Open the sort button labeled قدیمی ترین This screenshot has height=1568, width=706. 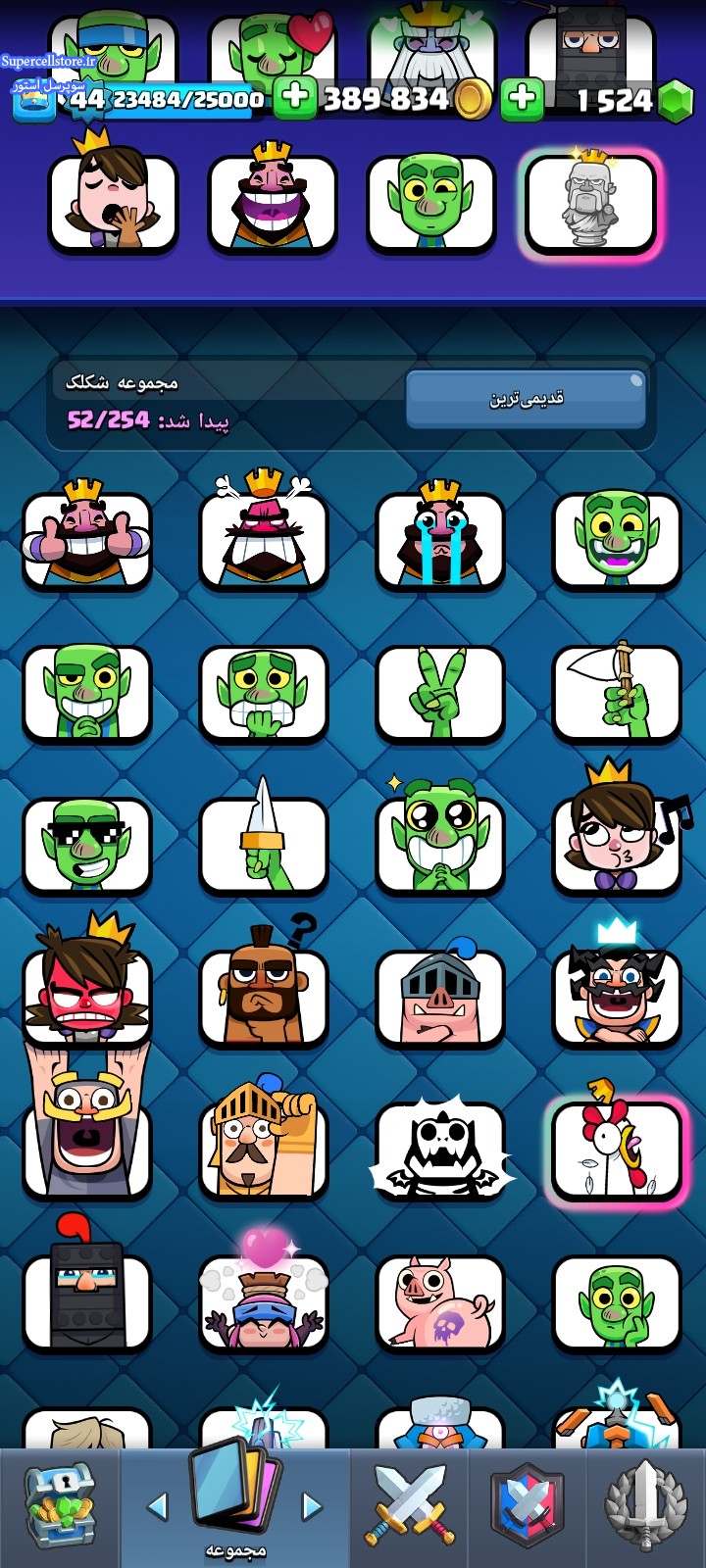tap(526, 398)
